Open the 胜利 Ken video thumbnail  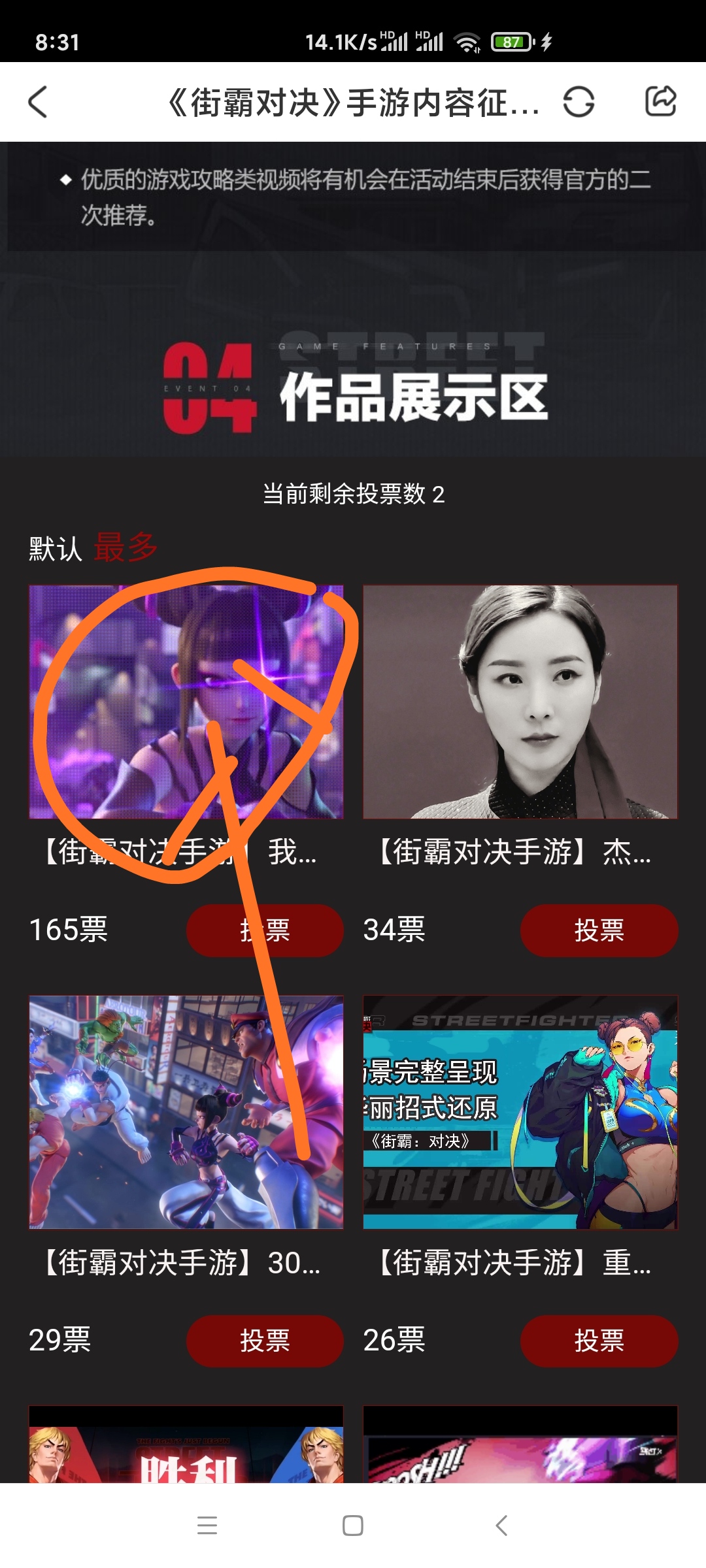186,1445
